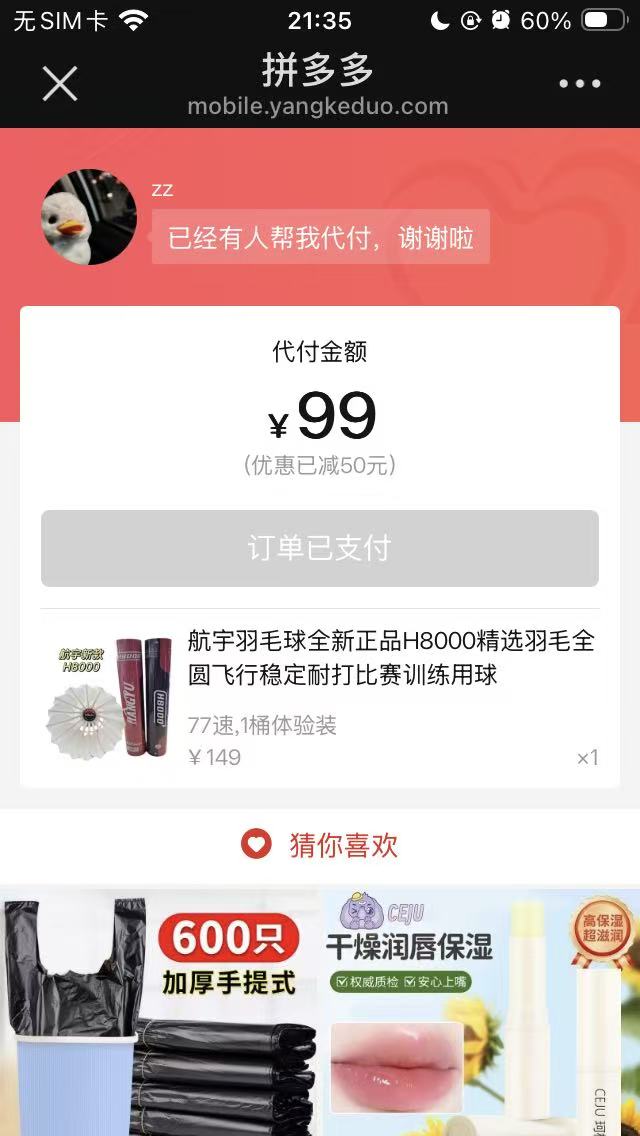Open the 航宇羽毛球 H8000 product row
640x1136 pixels.
[320, 698]
